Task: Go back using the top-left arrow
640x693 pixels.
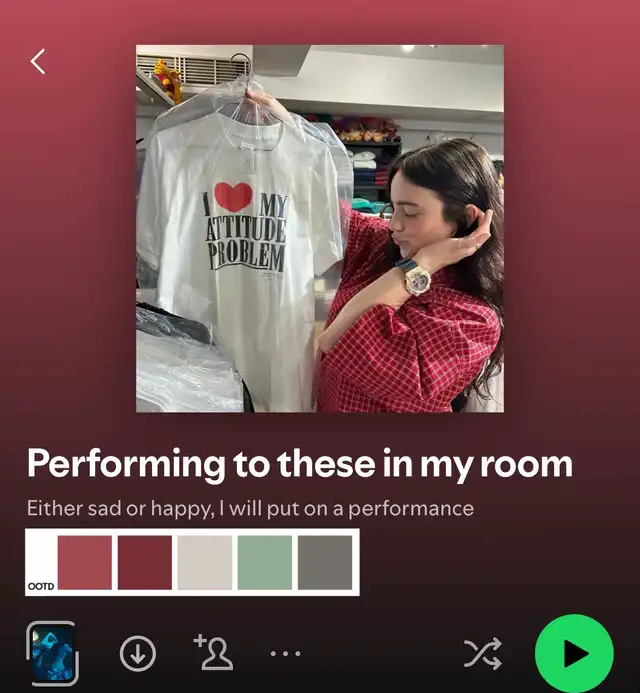Action: (38, 62)
